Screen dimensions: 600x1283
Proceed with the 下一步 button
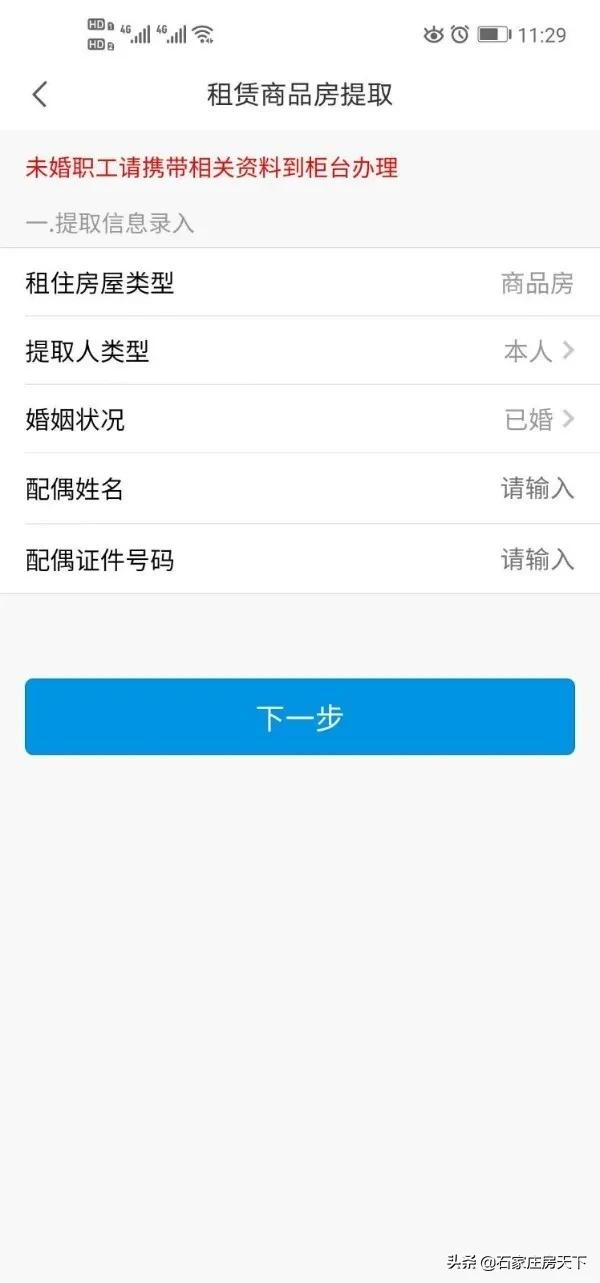point(300,717)
